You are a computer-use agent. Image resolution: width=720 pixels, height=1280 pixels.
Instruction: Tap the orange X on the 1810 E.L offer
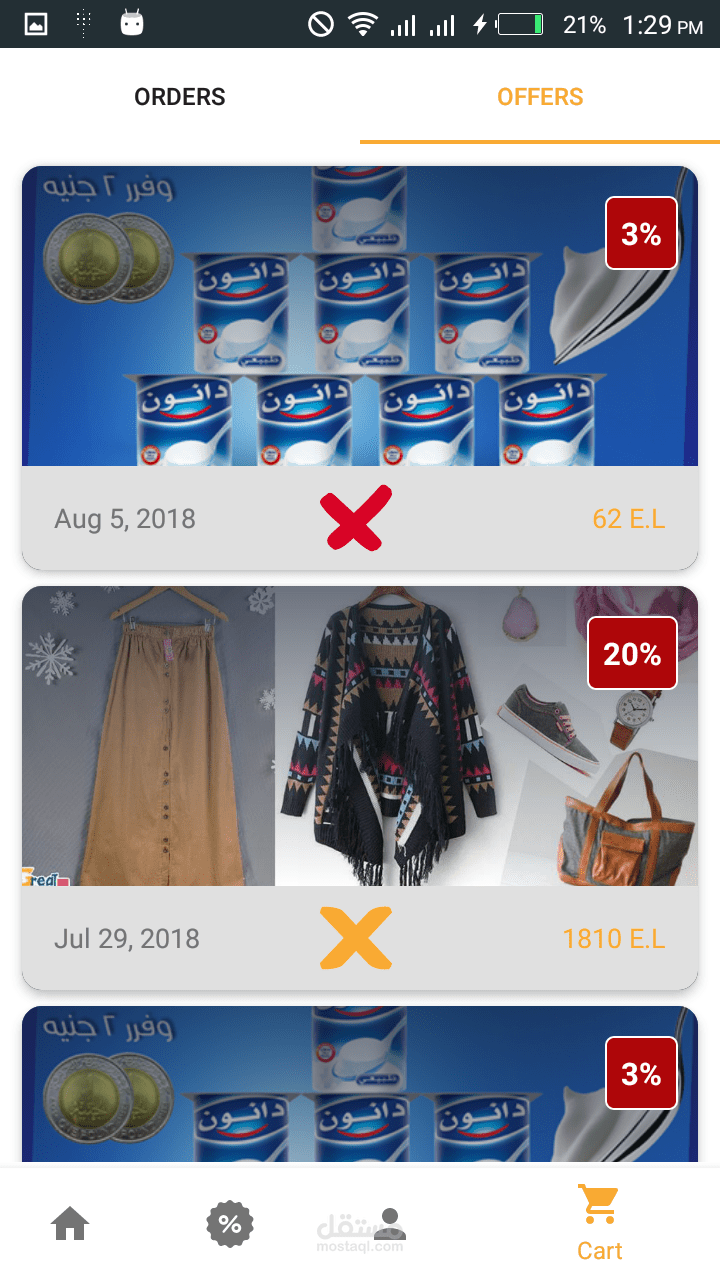point(356,938)
